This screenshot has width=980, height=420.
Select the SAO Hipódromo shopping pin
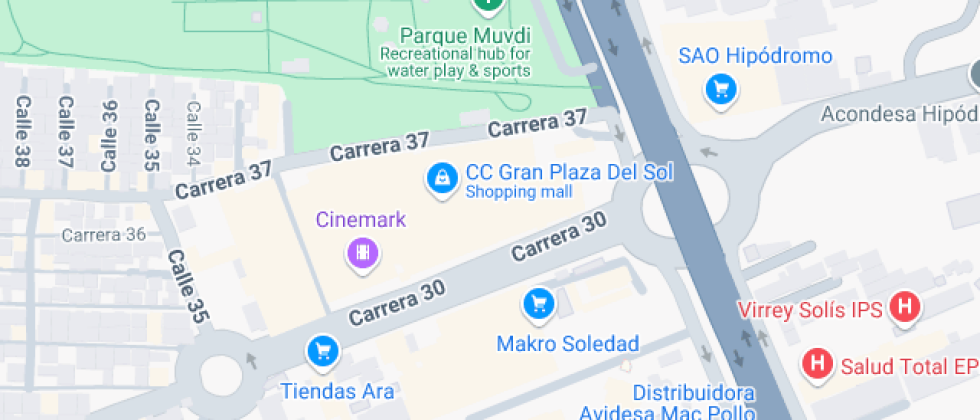720,91
